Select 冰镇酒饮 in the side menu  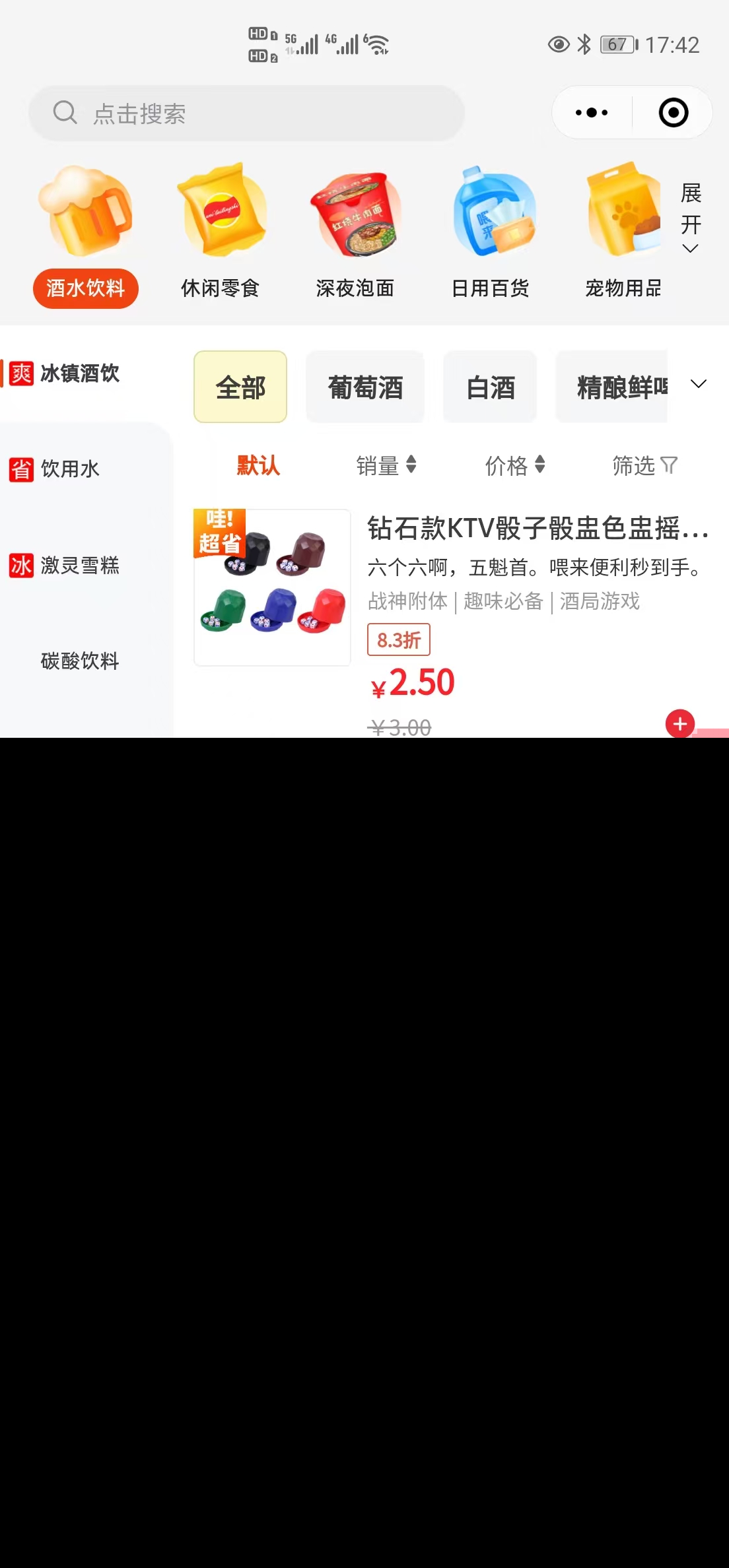tap(79, 374)
